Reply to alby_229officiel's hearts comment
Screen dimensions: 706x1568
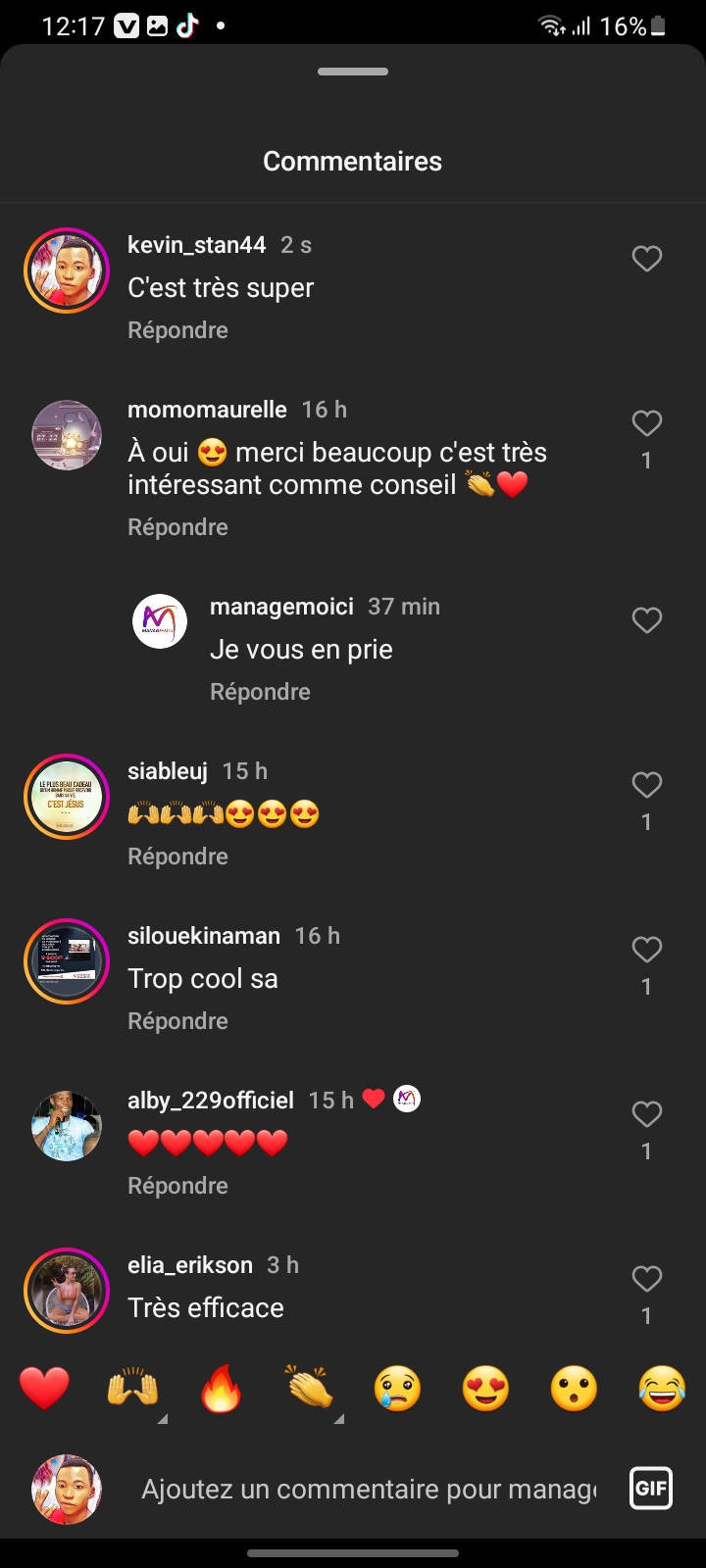pyautogui.click(x=177, y=1186)
